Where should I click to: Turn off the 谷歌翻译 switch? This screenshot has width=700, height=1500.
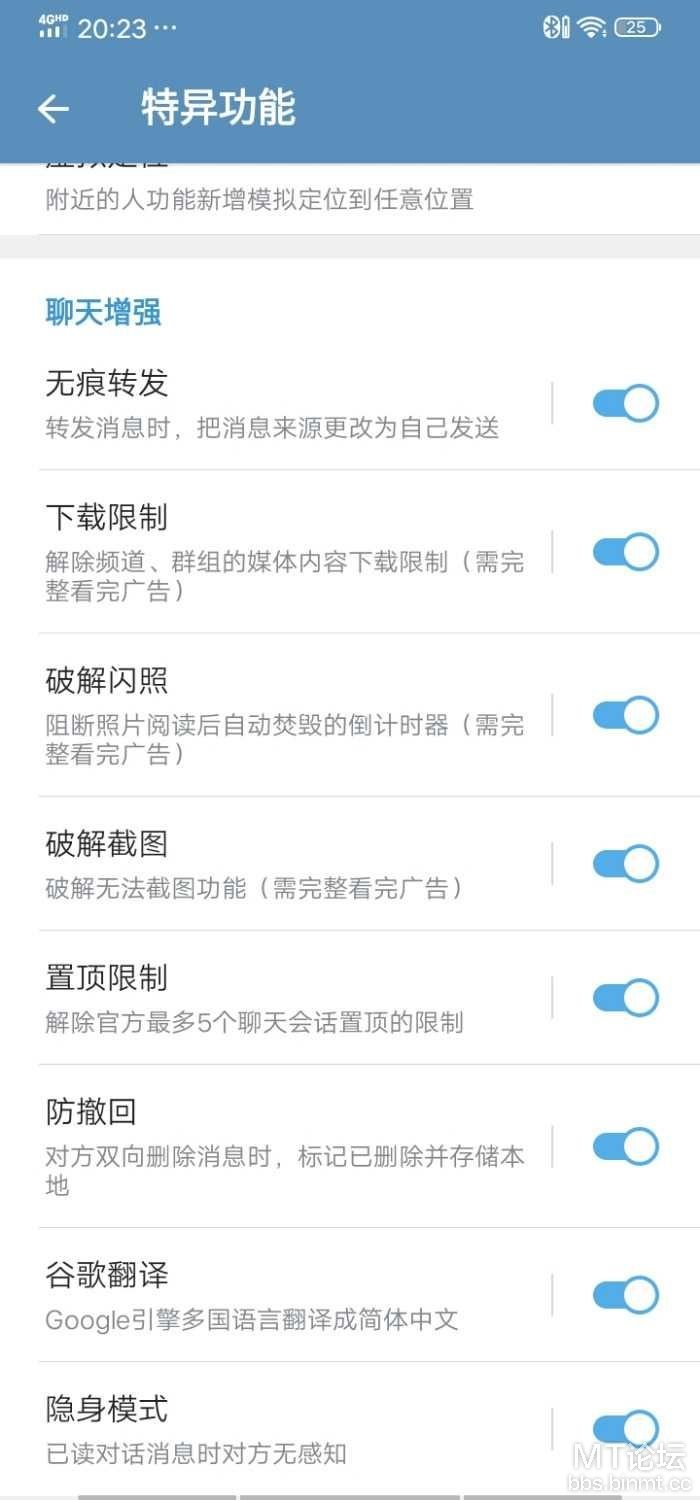(625, 1295)
